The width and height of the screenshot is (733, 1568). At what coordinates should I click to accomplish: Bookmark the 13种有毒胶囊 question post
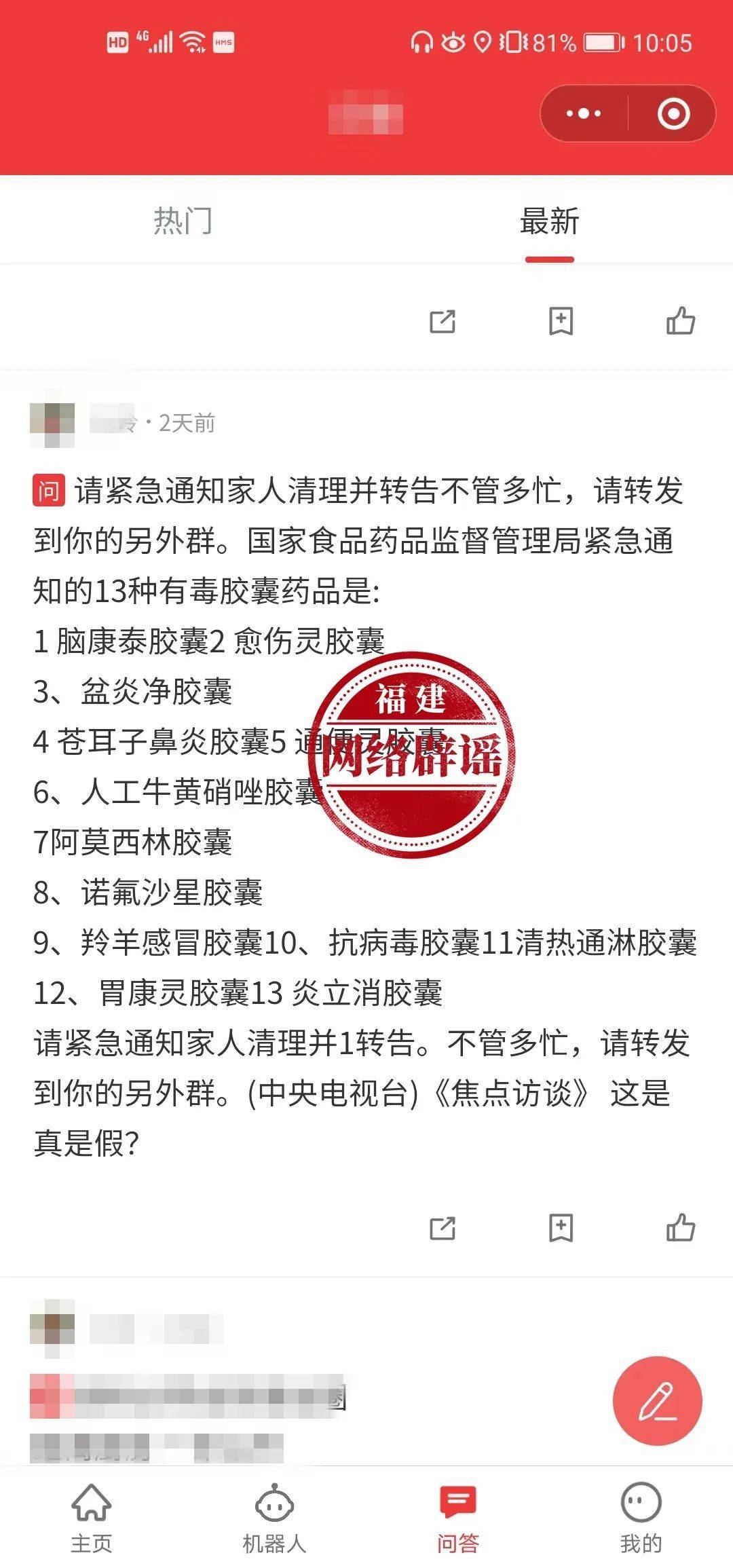click(561, 1228)
